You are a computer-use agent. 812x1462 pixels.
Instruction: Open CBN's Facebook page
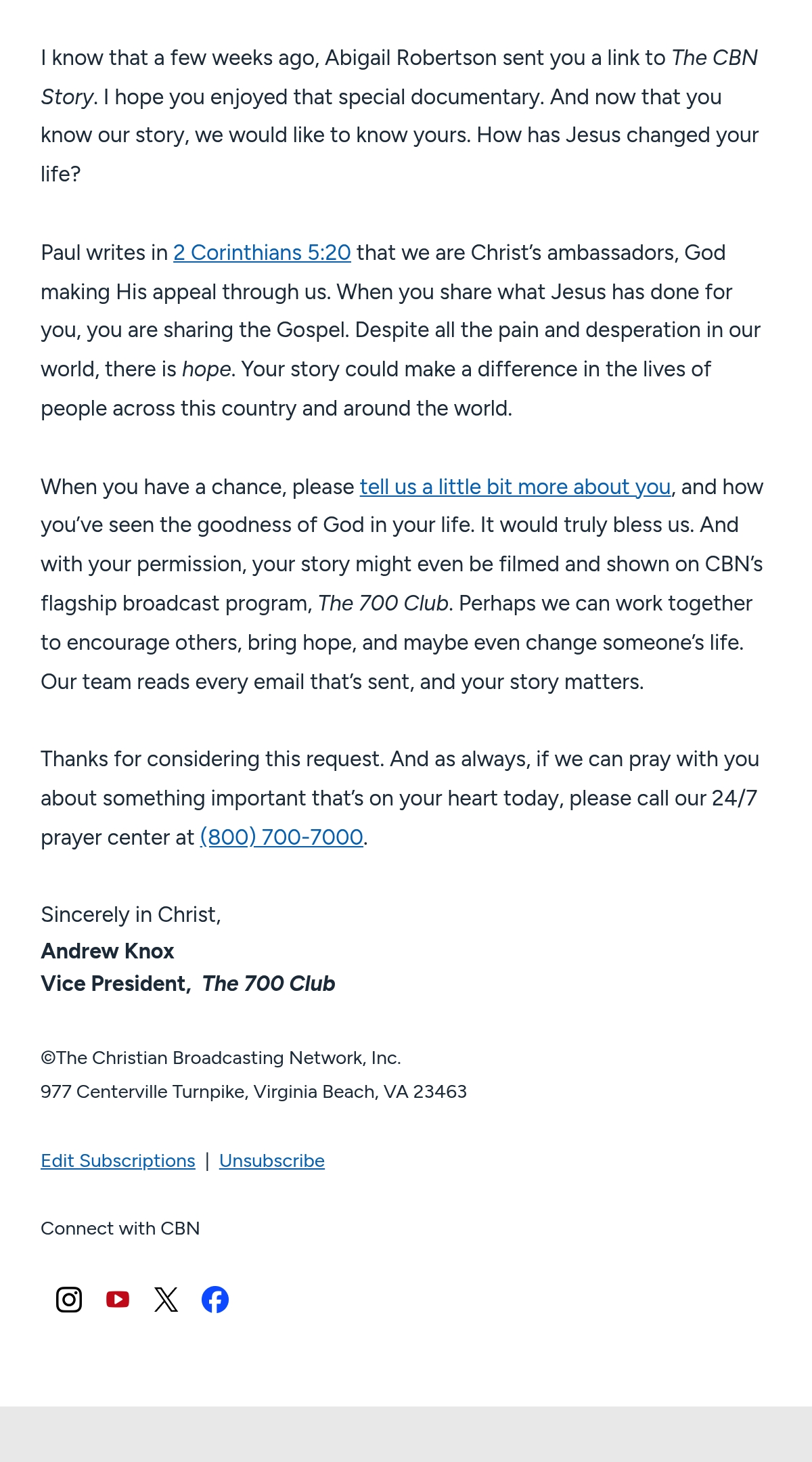pyautogui.click(x=215, y=1300)
